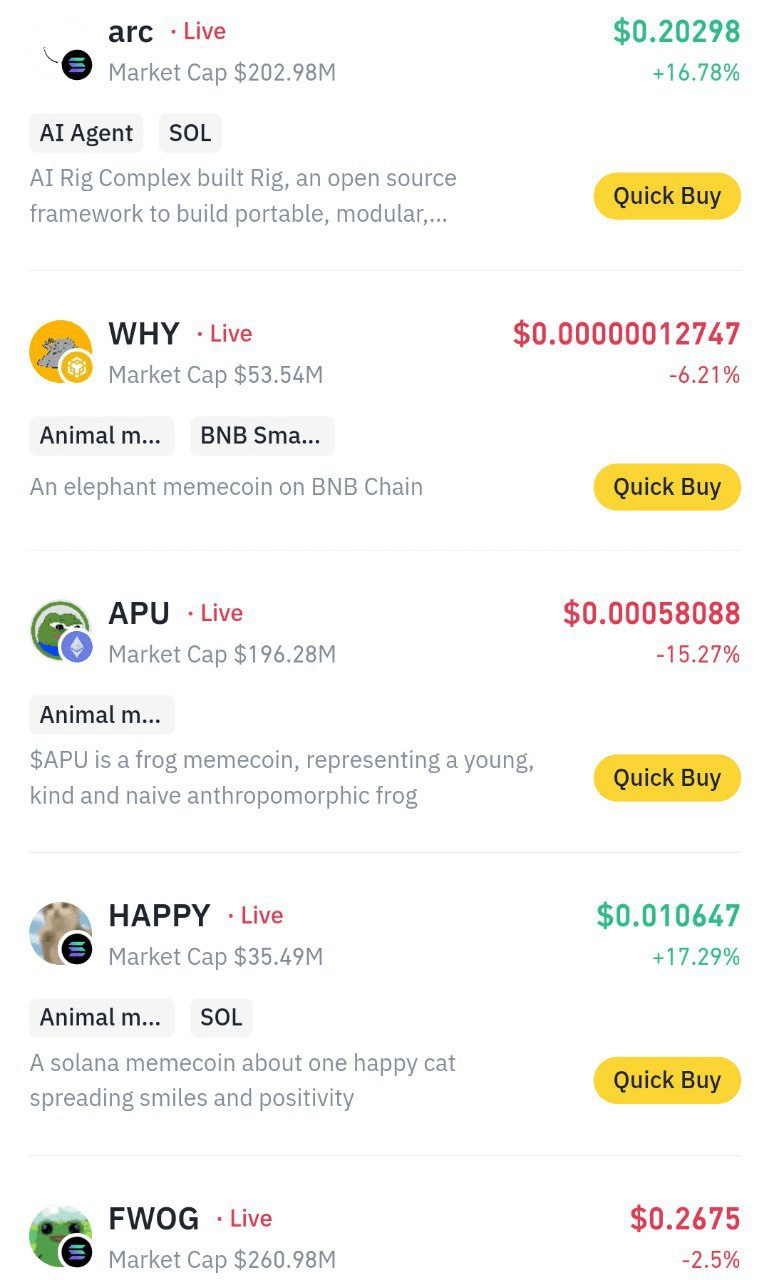Select the Animal m... tag on WHY
769x1280 pixels.
[101, 435]
